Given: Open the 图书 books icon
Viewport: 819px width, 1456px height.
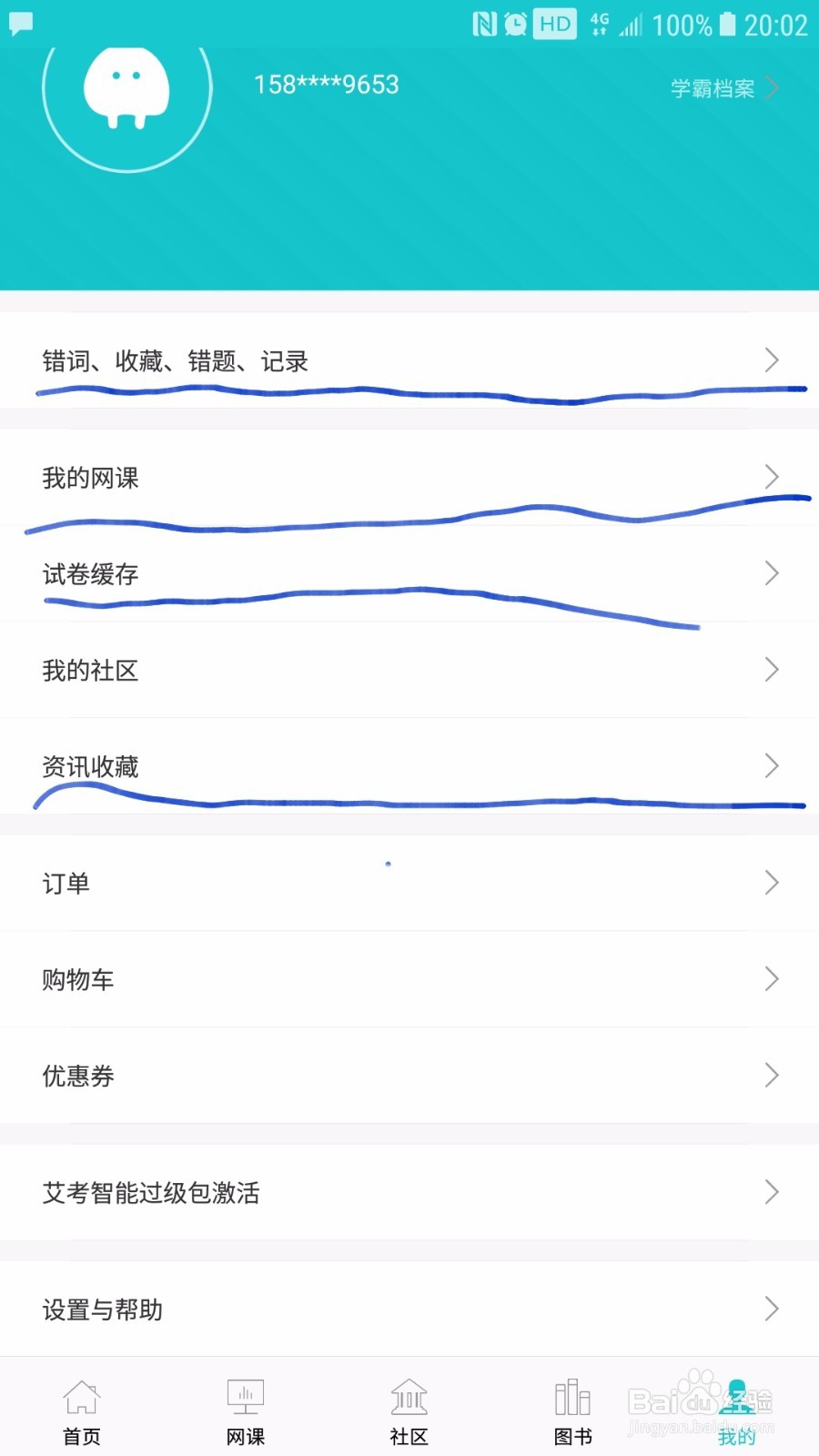Looking at the screenshot, I should [x=572, y=1397].
